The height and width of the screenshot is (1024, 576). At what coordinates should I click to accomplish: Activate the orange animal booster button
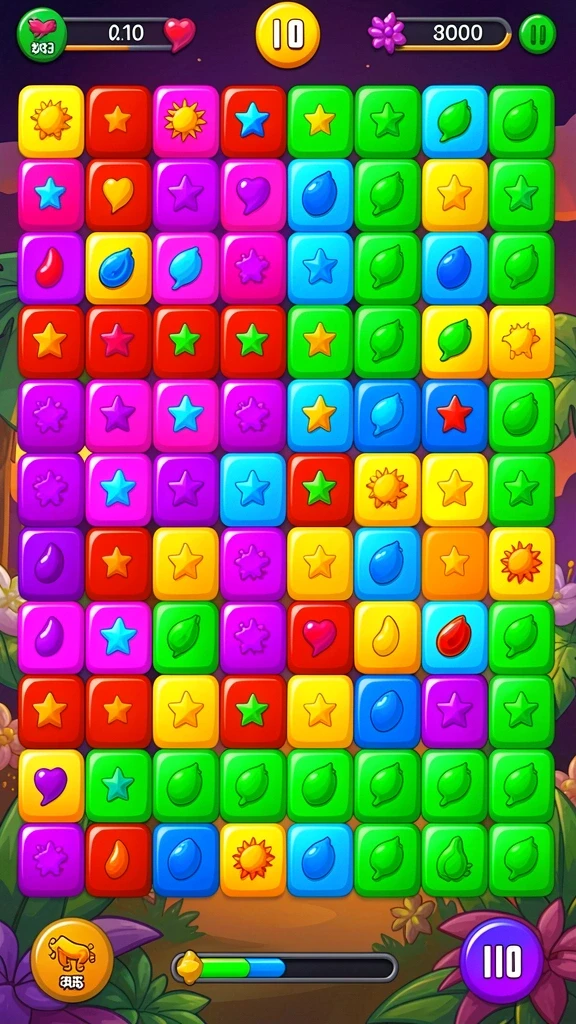coord(72,959)
